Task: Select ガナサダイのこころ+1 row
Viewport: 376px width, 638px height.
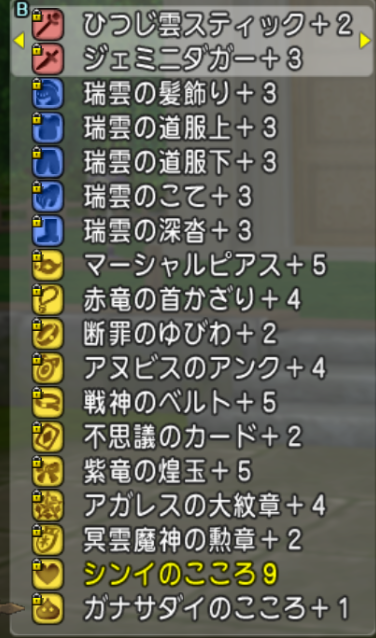Action: [x=192, y=608]
